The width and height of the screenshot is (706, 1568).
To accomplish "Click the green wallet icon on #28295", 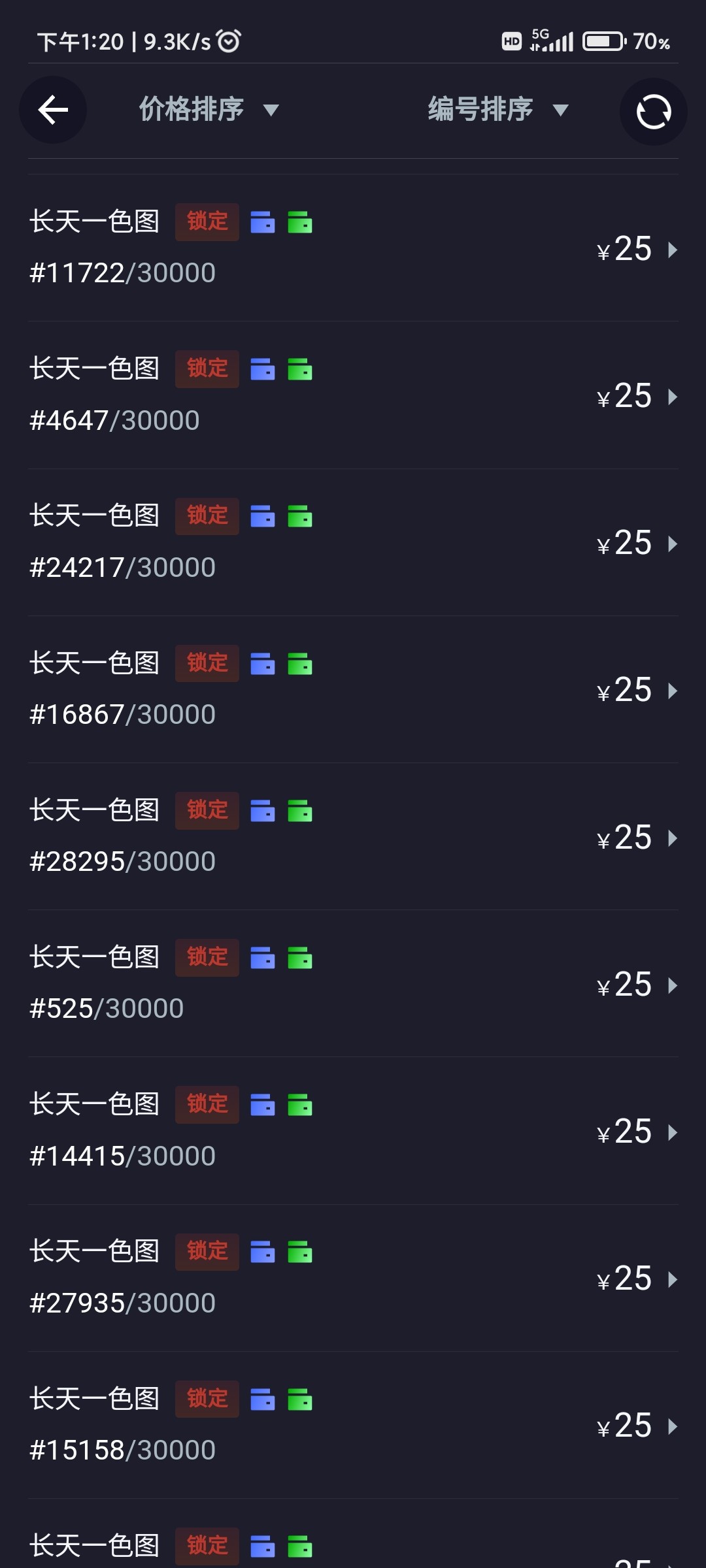I will [300, 810].
